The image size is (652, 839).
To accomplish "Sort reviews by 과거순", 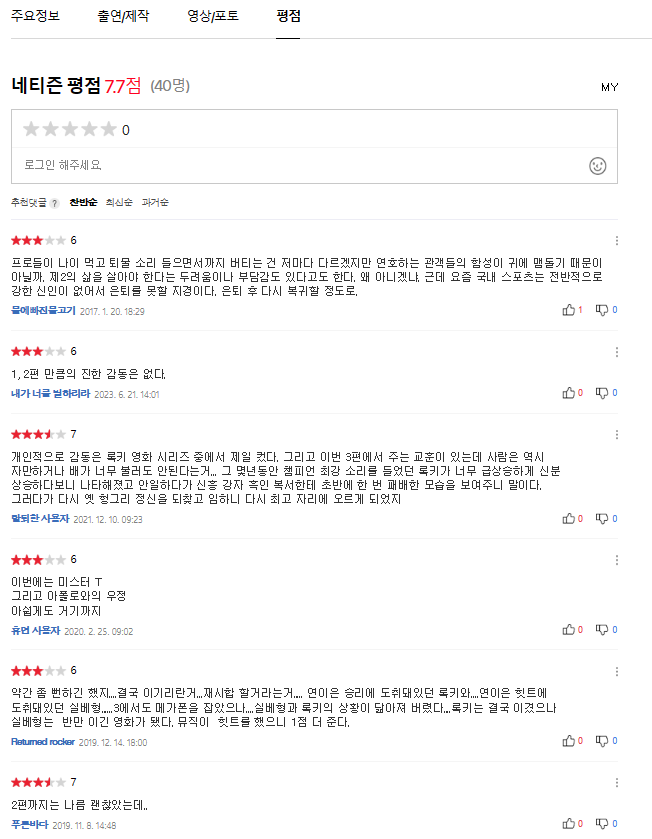I will pos(155,203).
